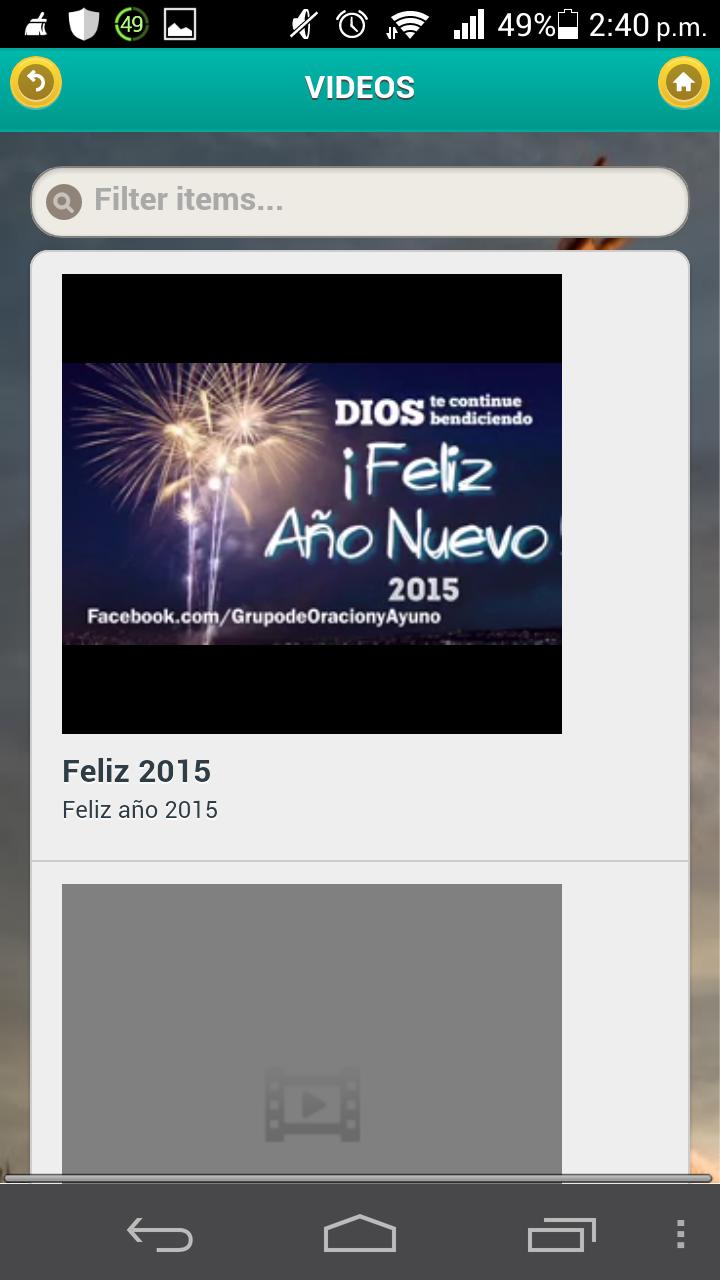This screenshot has width=720, height=1280.
Task: Go back using the yellow arrow button
Action: click(36, 83)
